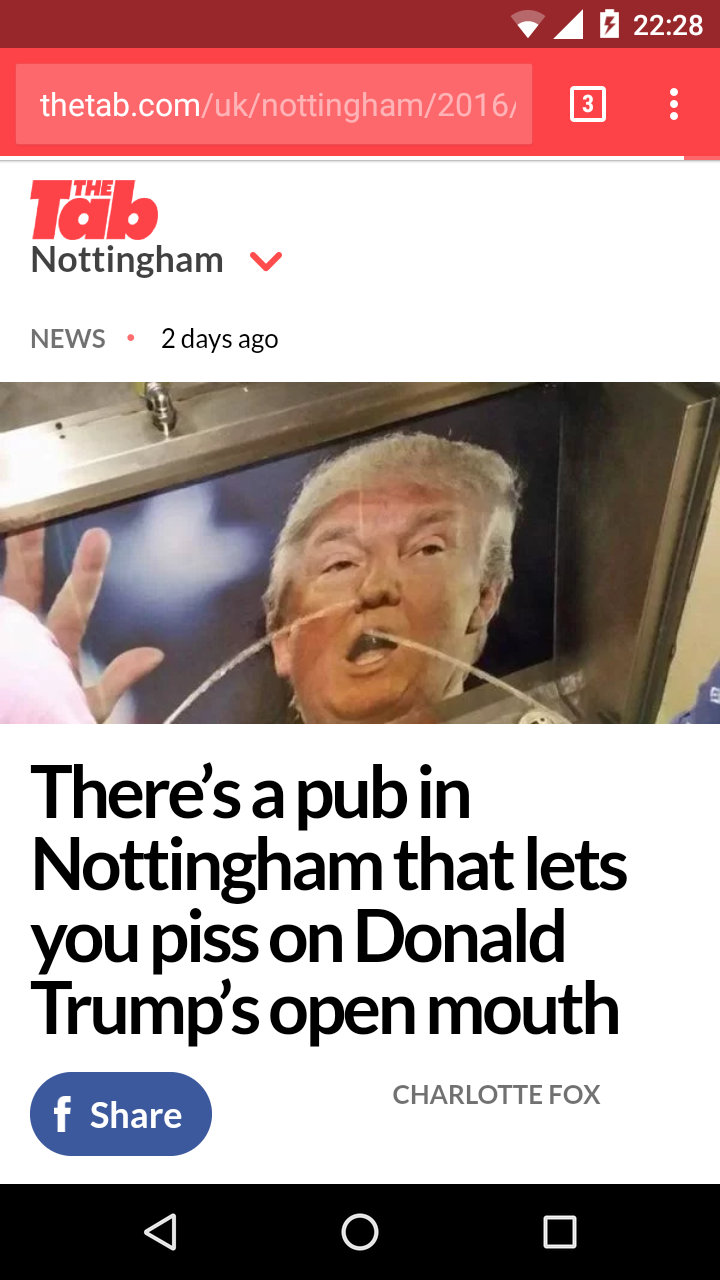Open author Charlotte Fox's page
Screen dimensions: 720x1280
tap(496, 1095)
